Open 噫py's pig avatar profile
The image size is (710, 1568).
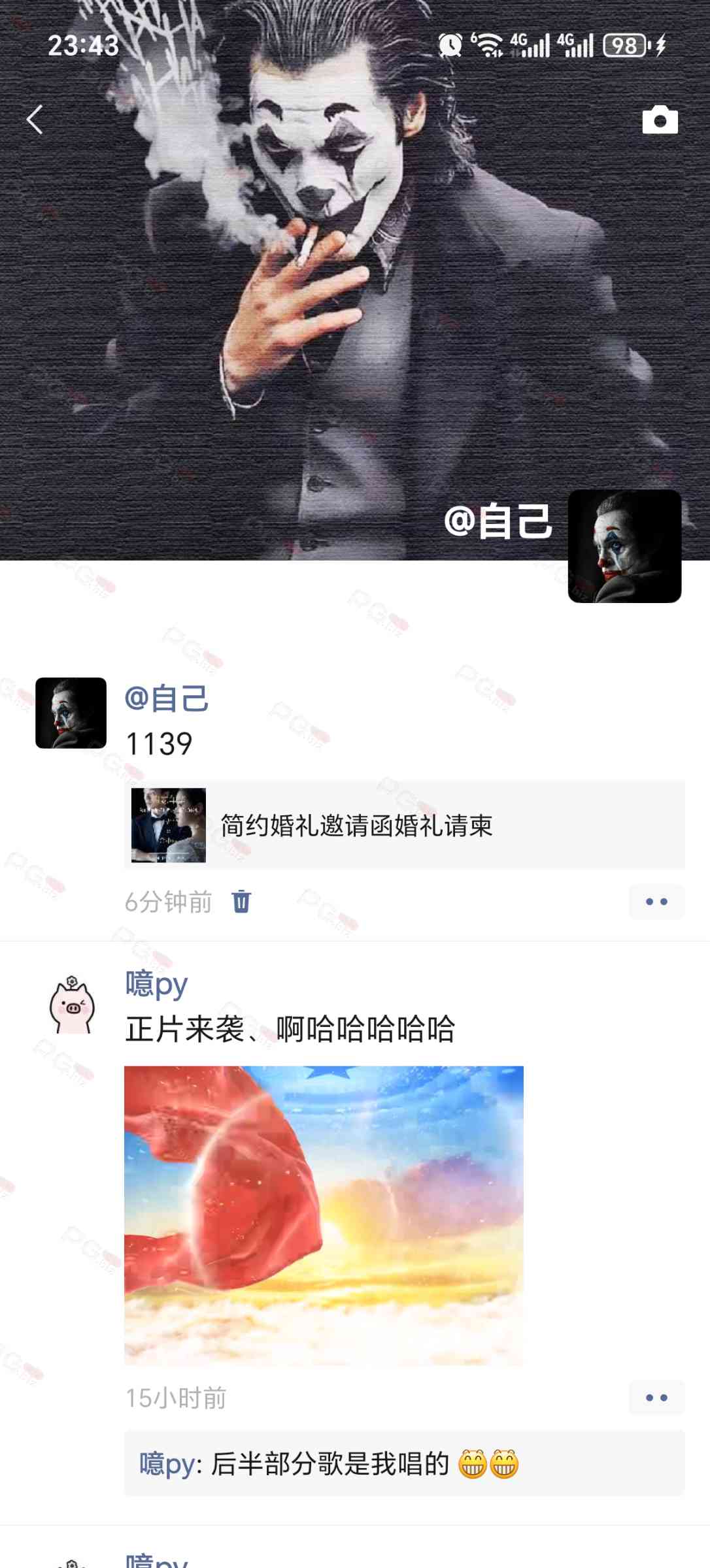tap(72, 1005)
